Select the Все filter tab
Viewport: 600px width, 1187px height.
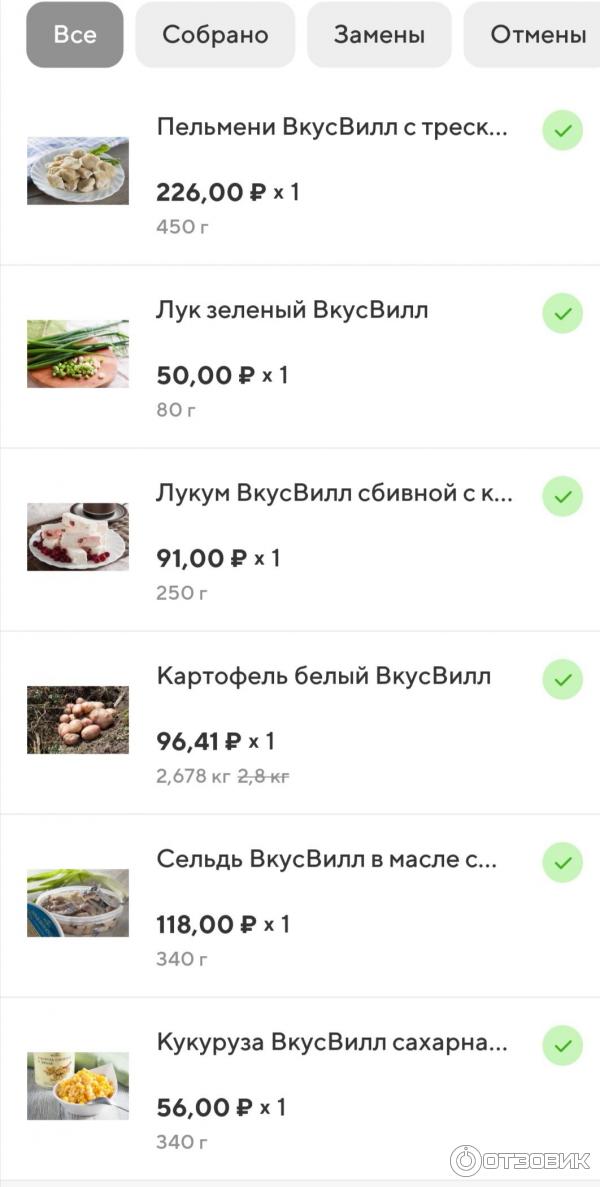(75, 35)
